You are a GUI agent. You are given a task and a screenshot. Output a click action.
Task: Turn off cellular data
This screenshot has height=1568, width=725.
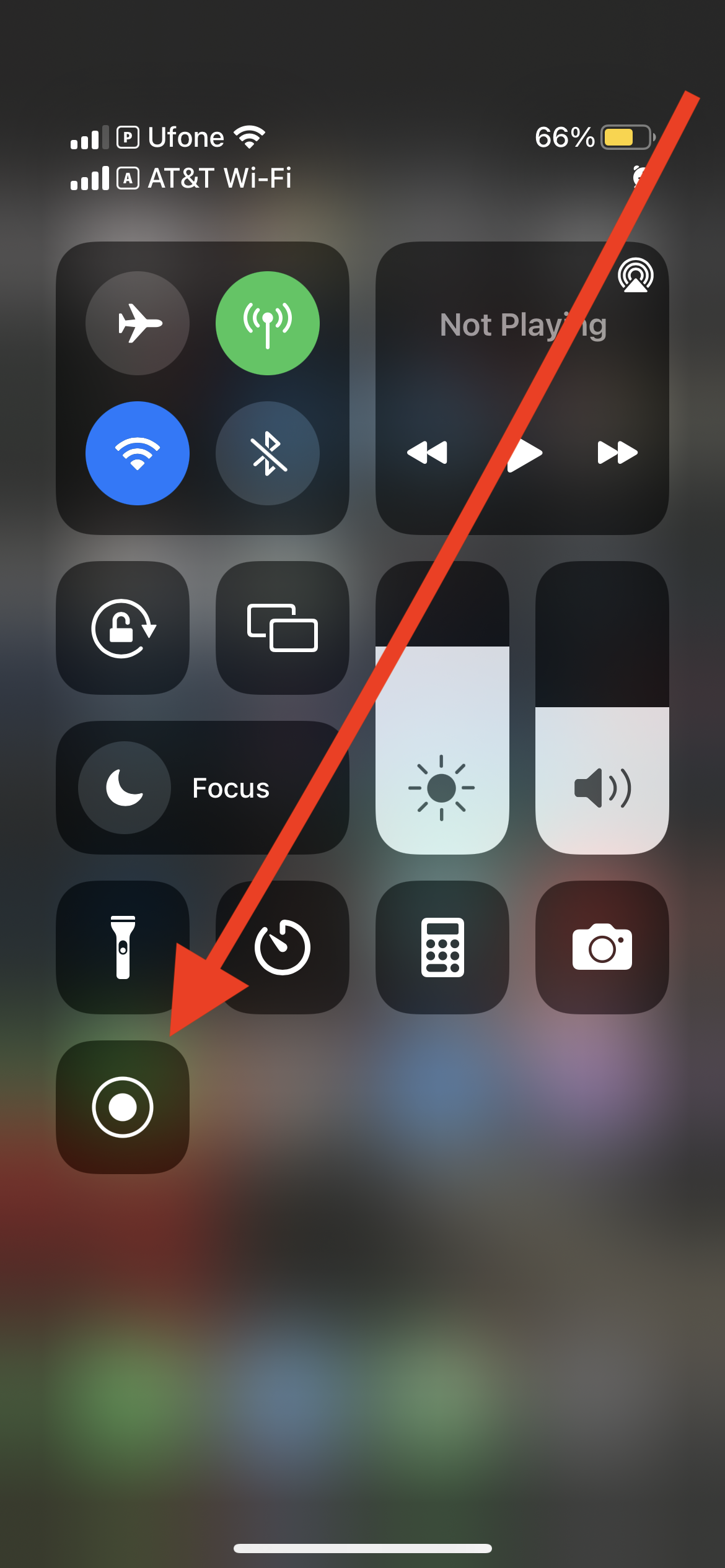tap(268, 323)
